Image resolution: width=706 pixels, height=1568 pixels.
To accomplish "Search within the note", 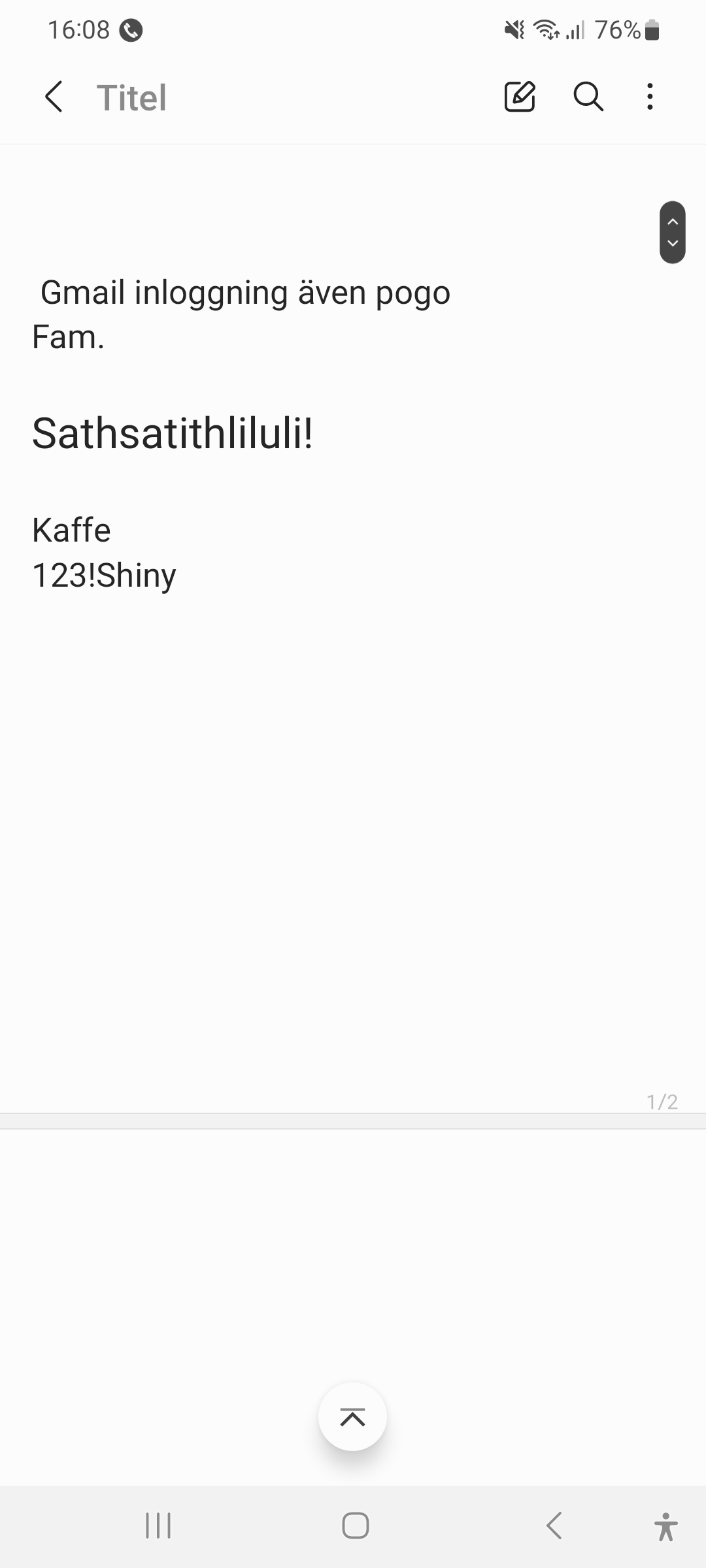I will coord(588,97).
